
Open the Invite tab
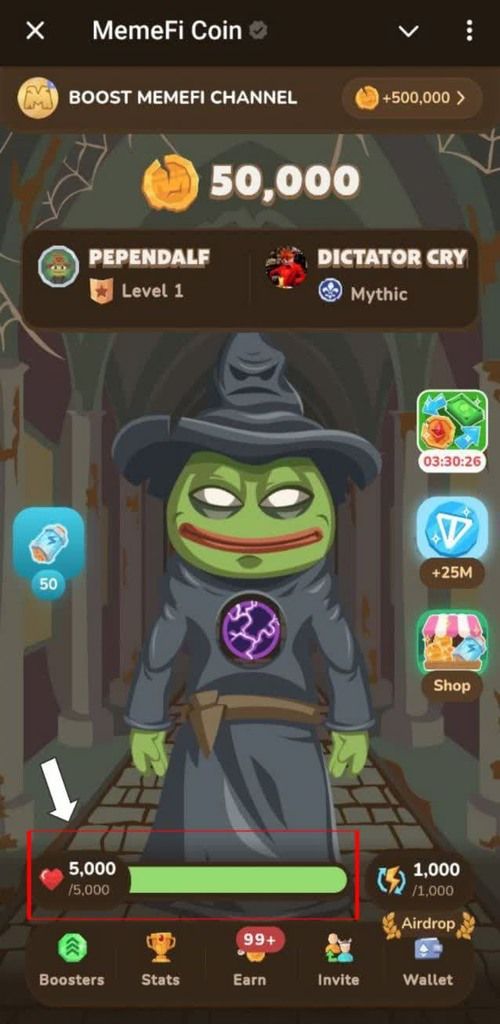(x=338, y=959)
